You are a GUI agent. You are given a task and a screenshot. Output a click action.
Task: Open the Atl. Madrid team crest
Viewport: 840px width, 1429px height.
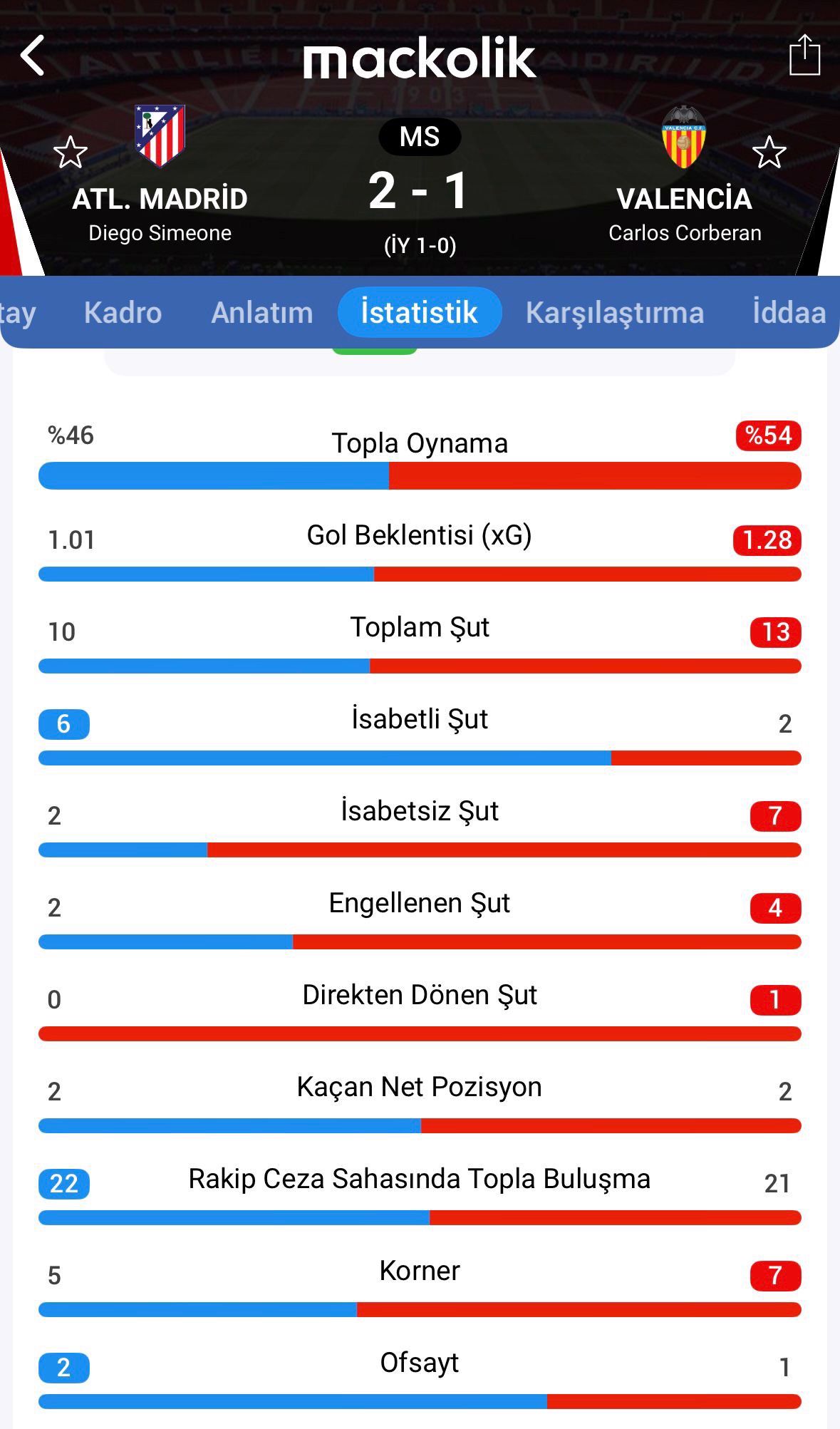pyautogui.click(x=160, y=135)
